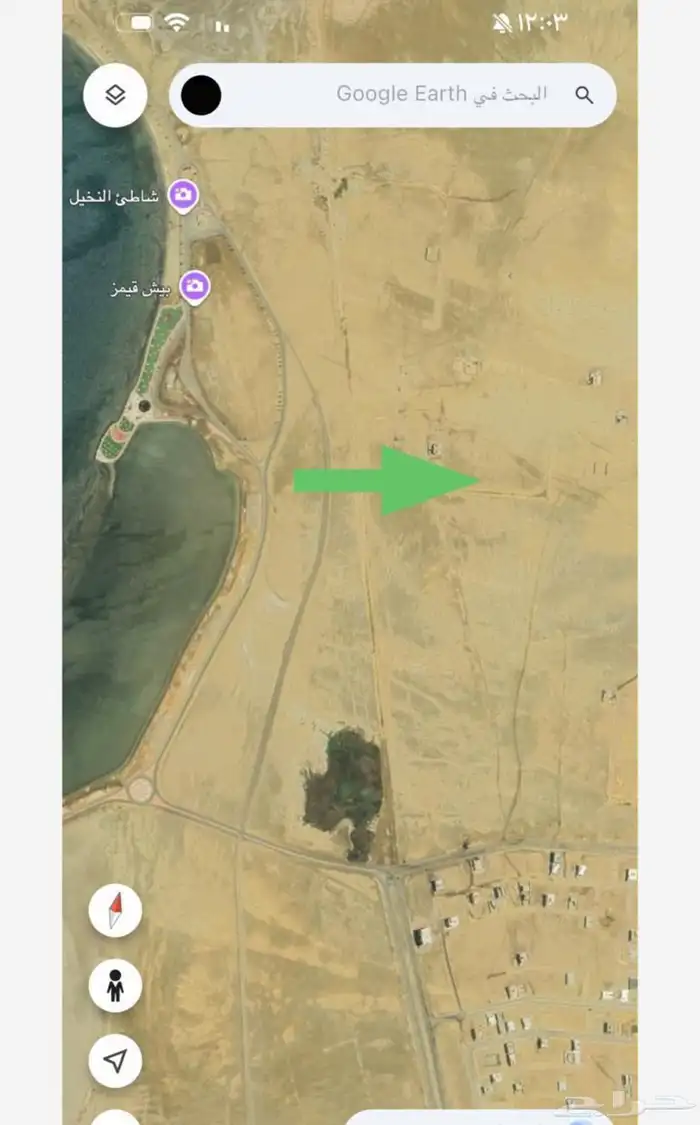Screen dimensions: 700x1125
Task: Reset orientation with the compass button
Action: (x=115, y=911)
